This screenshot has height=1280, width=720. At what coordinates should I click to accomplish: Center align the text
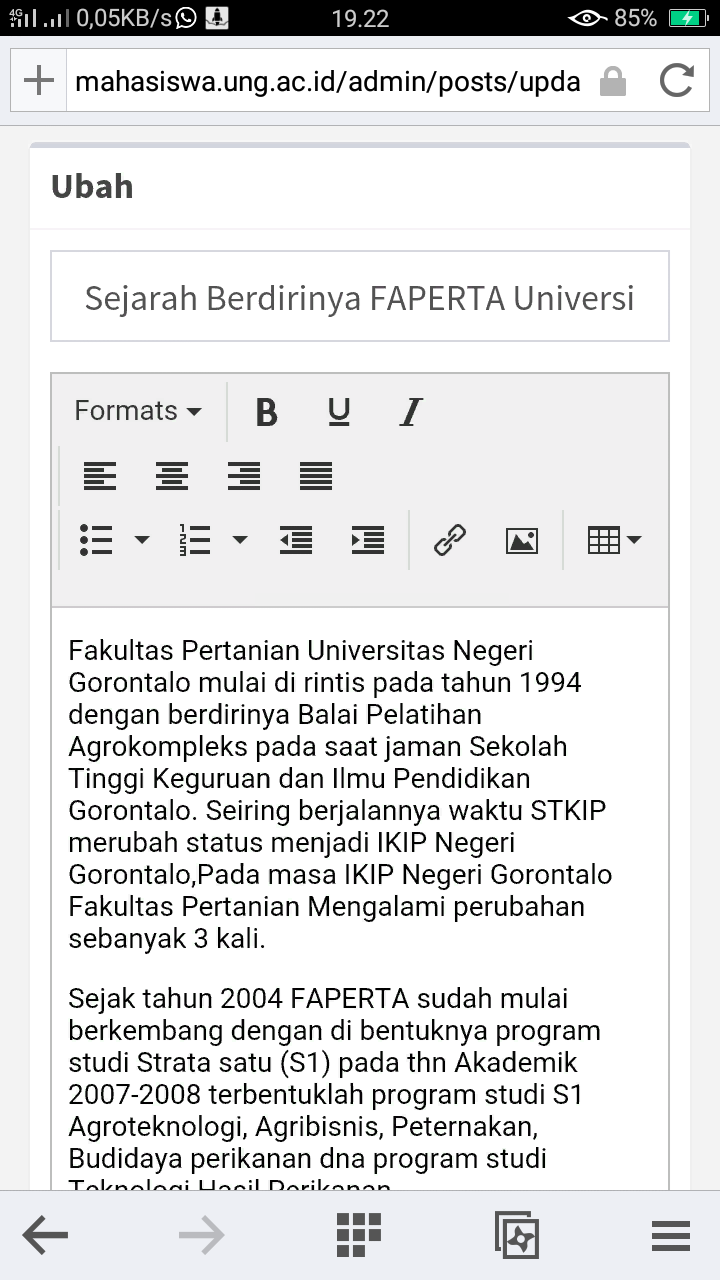[172, 476]
